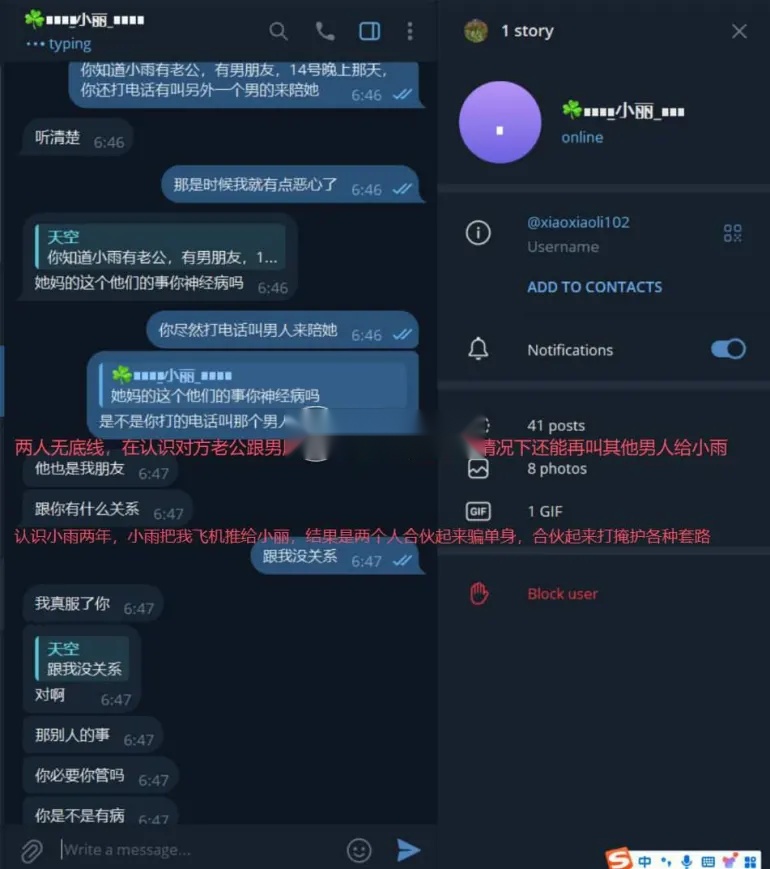Disable Notifications switch
This screenshot has height=869, width=770.
tap(728, 349)
